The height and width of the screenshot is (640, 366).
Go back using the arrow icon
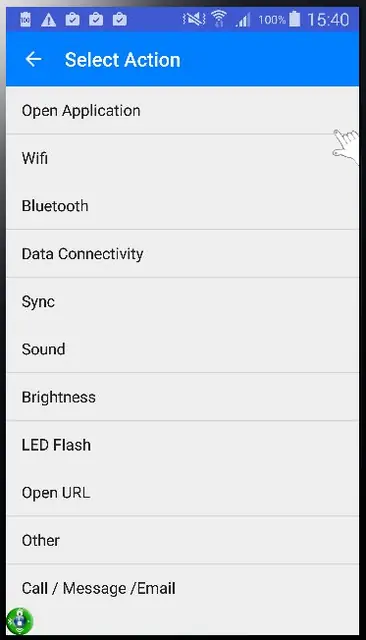pos(33,60)
